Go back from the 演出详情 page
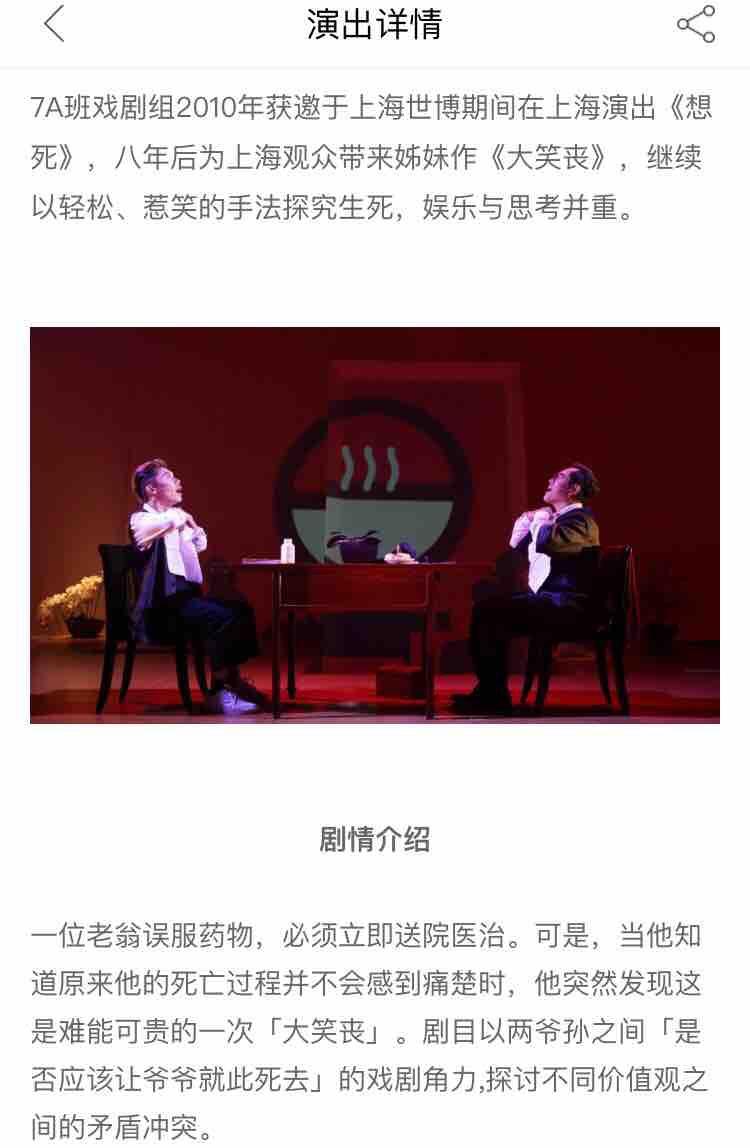 coord(54,24)
